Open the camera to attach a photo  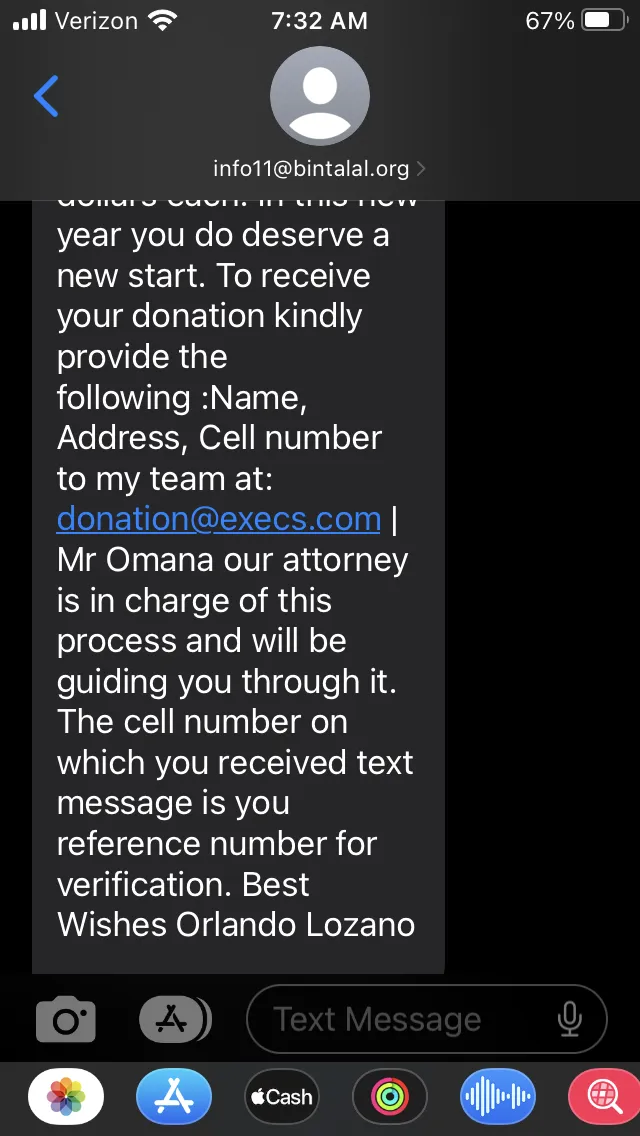[x=66, y=1019]
